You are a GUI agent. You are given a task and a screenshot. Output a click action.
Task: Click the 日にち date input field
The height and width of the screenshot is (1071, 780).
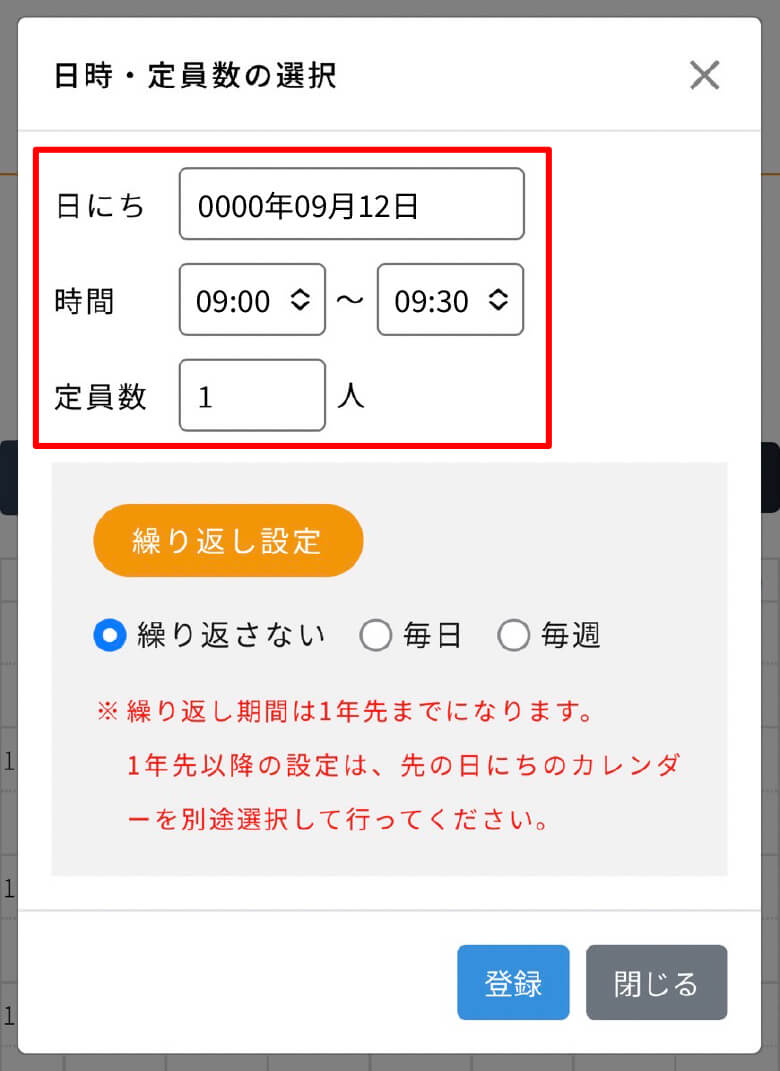352,203
